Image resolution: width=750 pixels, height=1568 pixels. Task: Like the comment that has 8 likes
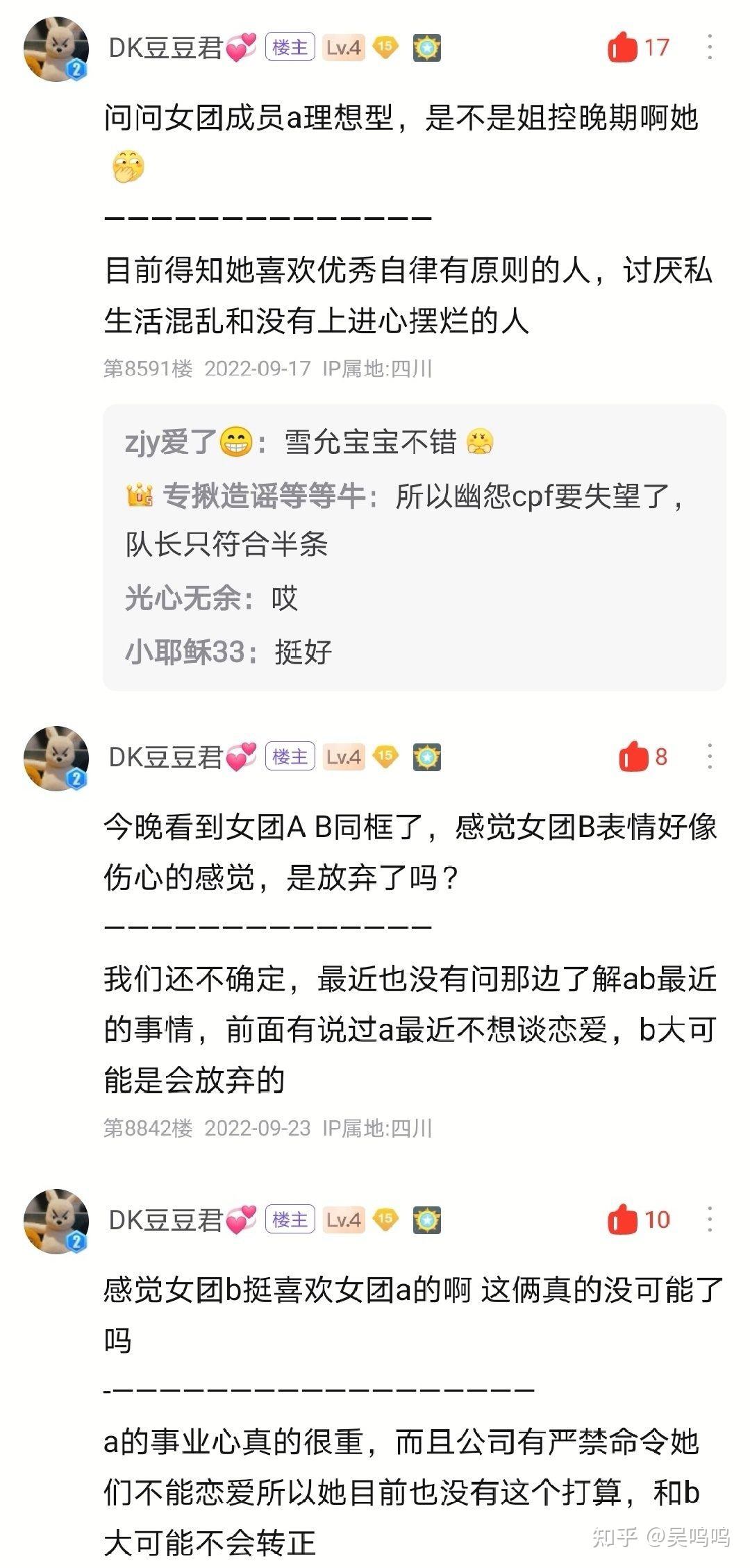pyautogui.click(x=633, y=757)
